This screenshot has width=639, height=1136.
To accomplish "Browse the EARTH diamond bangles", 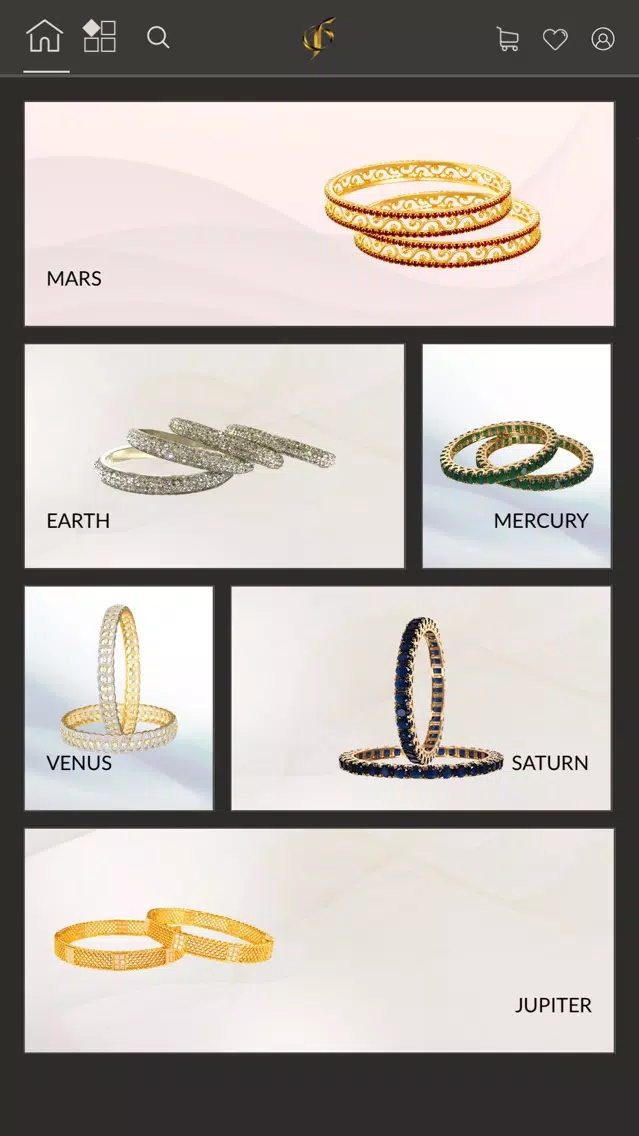I will tap(214, 456).
